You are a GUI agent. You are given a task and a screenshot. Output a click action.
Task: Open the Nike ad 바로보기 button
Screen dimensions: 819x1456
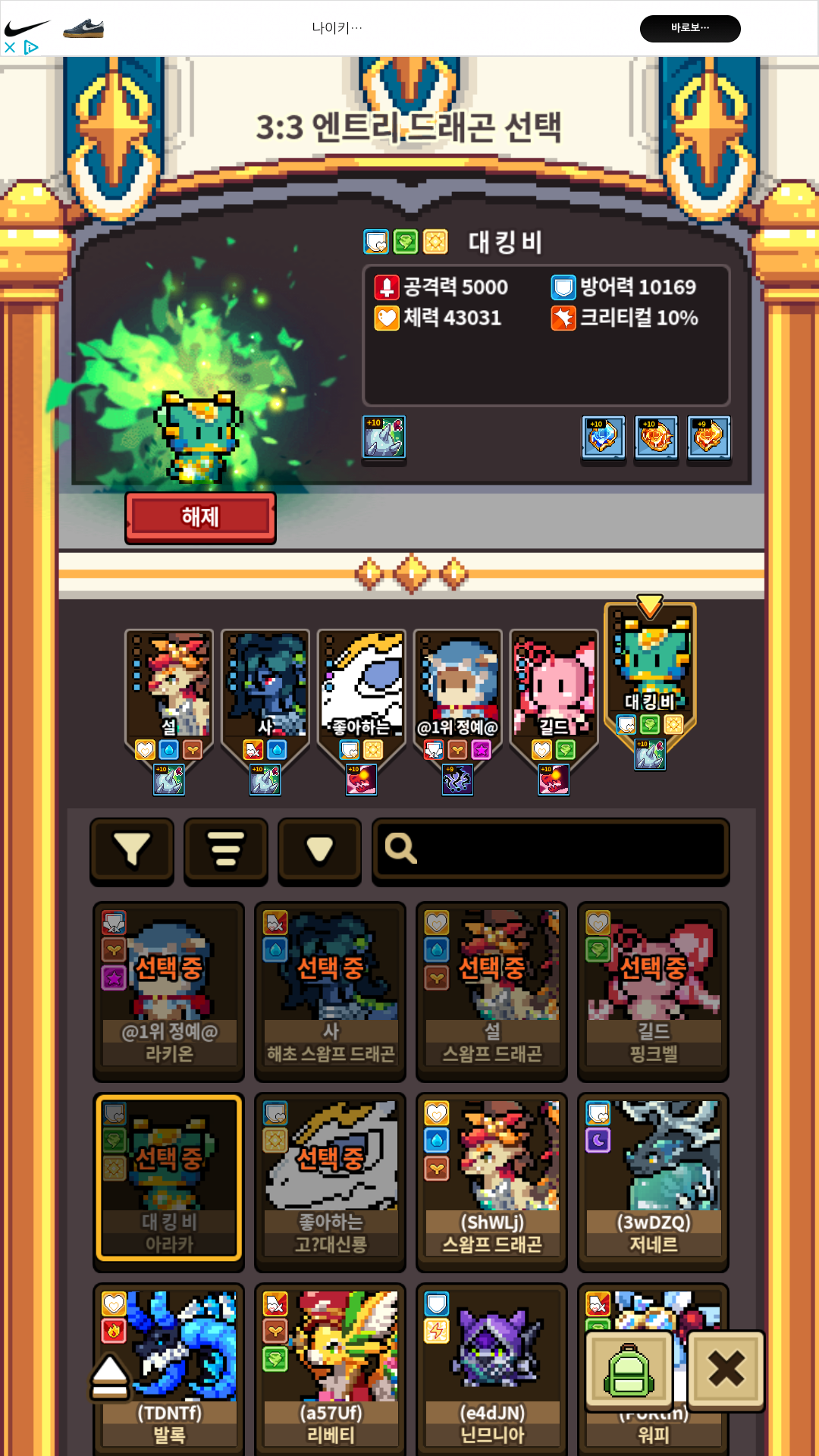pos(690,29)
